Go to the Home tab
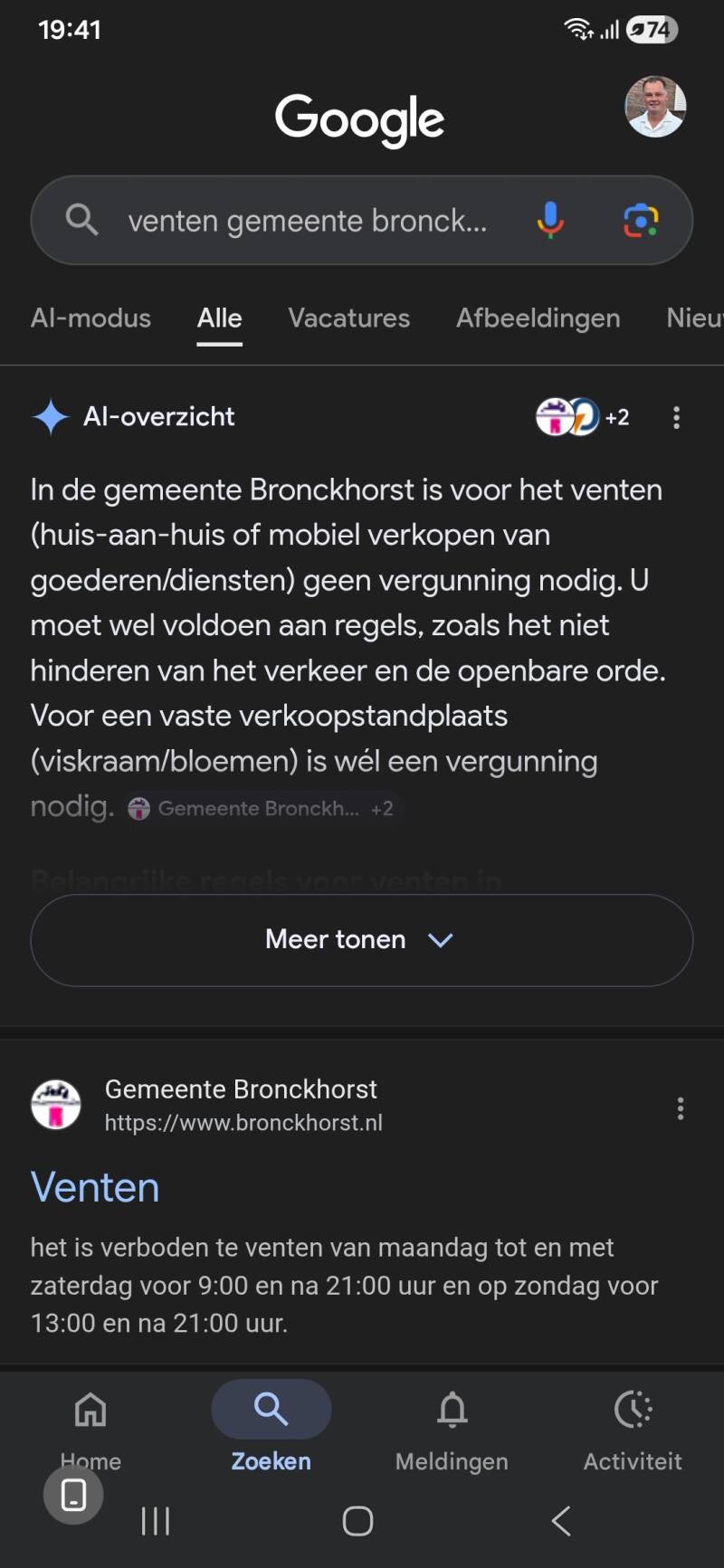 [90, 1425]
